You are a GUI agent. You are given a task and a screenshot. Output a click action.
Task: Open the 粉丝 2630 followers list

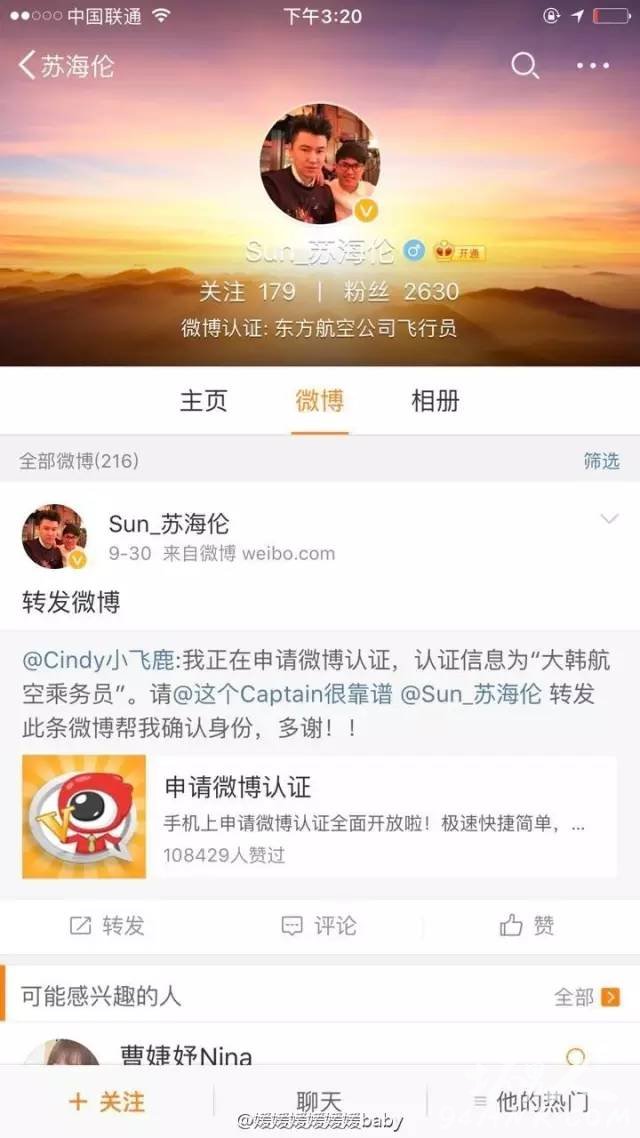pos(401,292)
